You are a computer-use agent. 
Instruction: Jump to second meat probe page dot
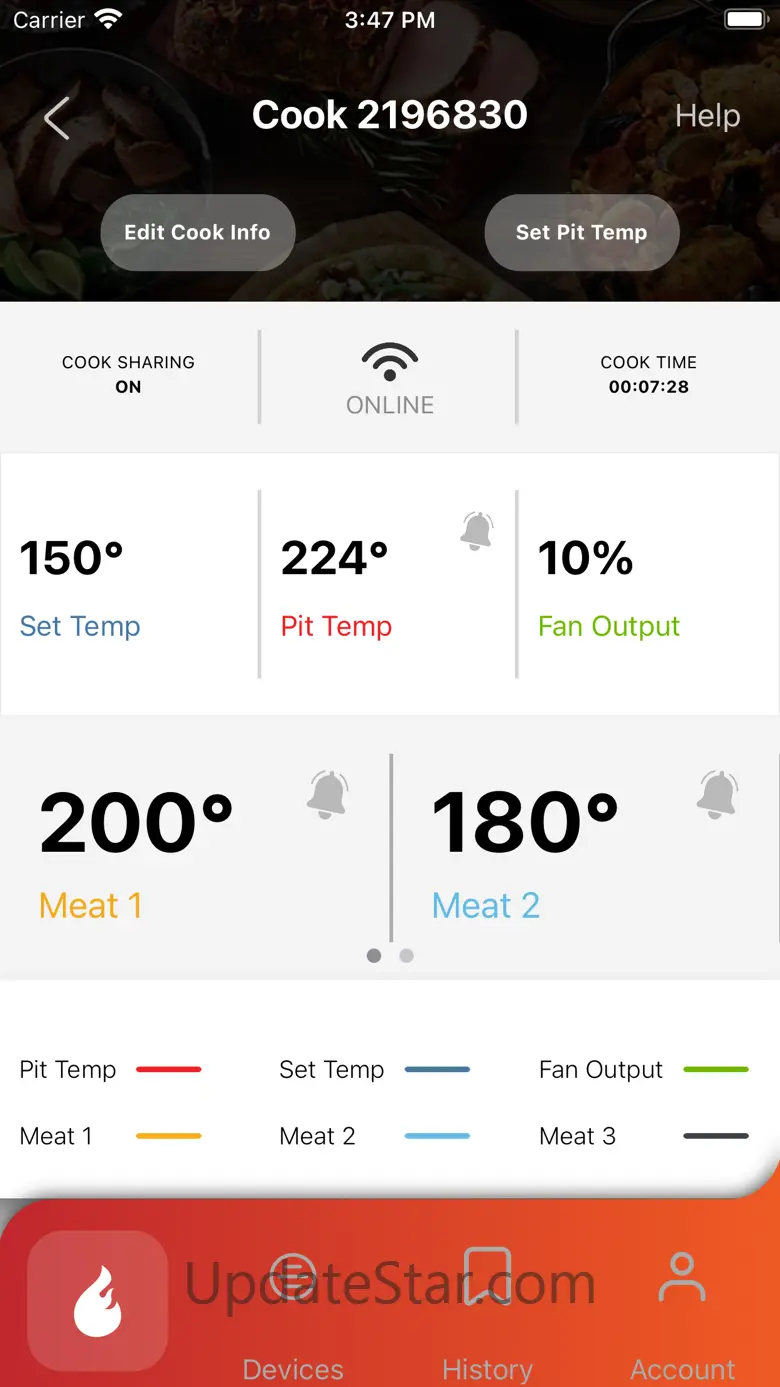(406, 956)
